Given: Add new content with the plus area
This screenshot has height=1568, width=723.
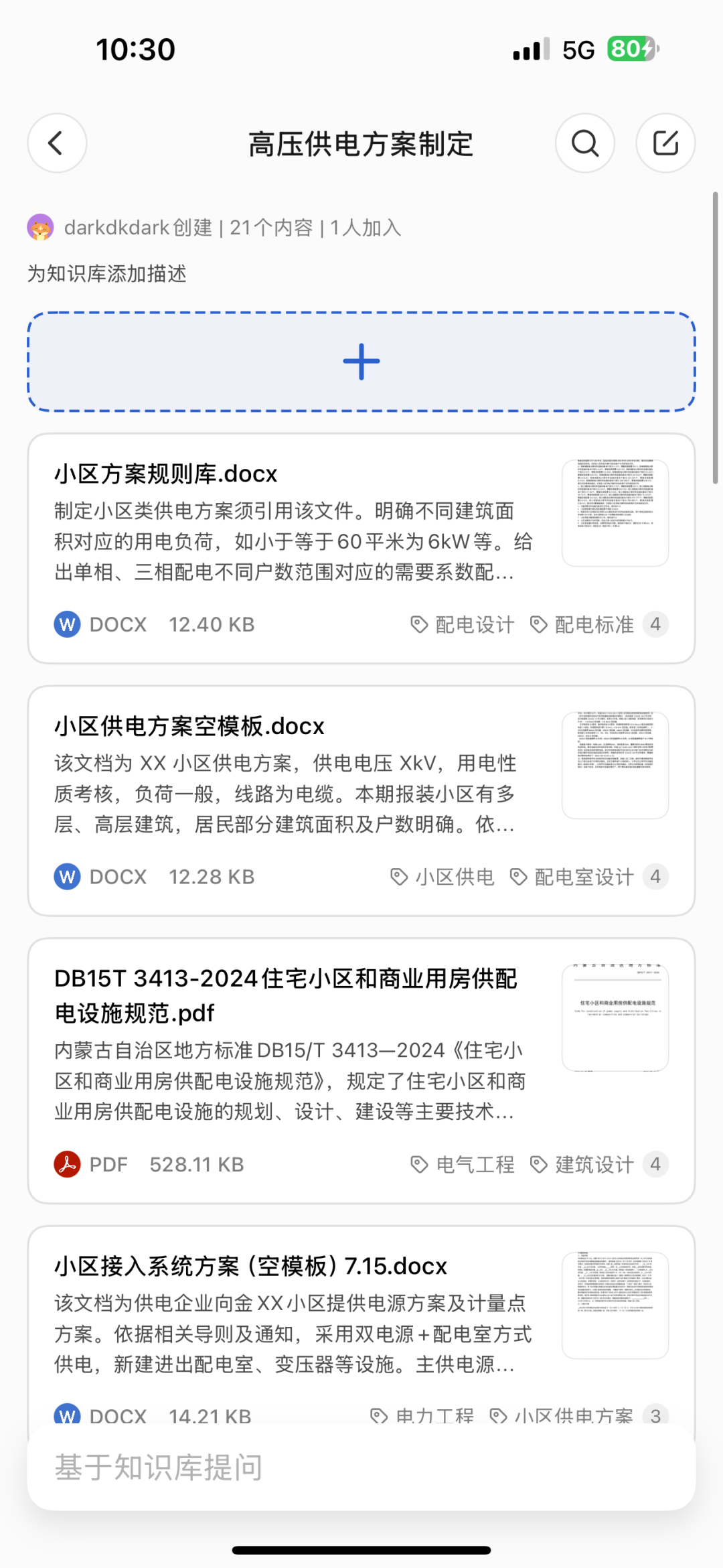Looking at the screenshot, I should 361,362.
